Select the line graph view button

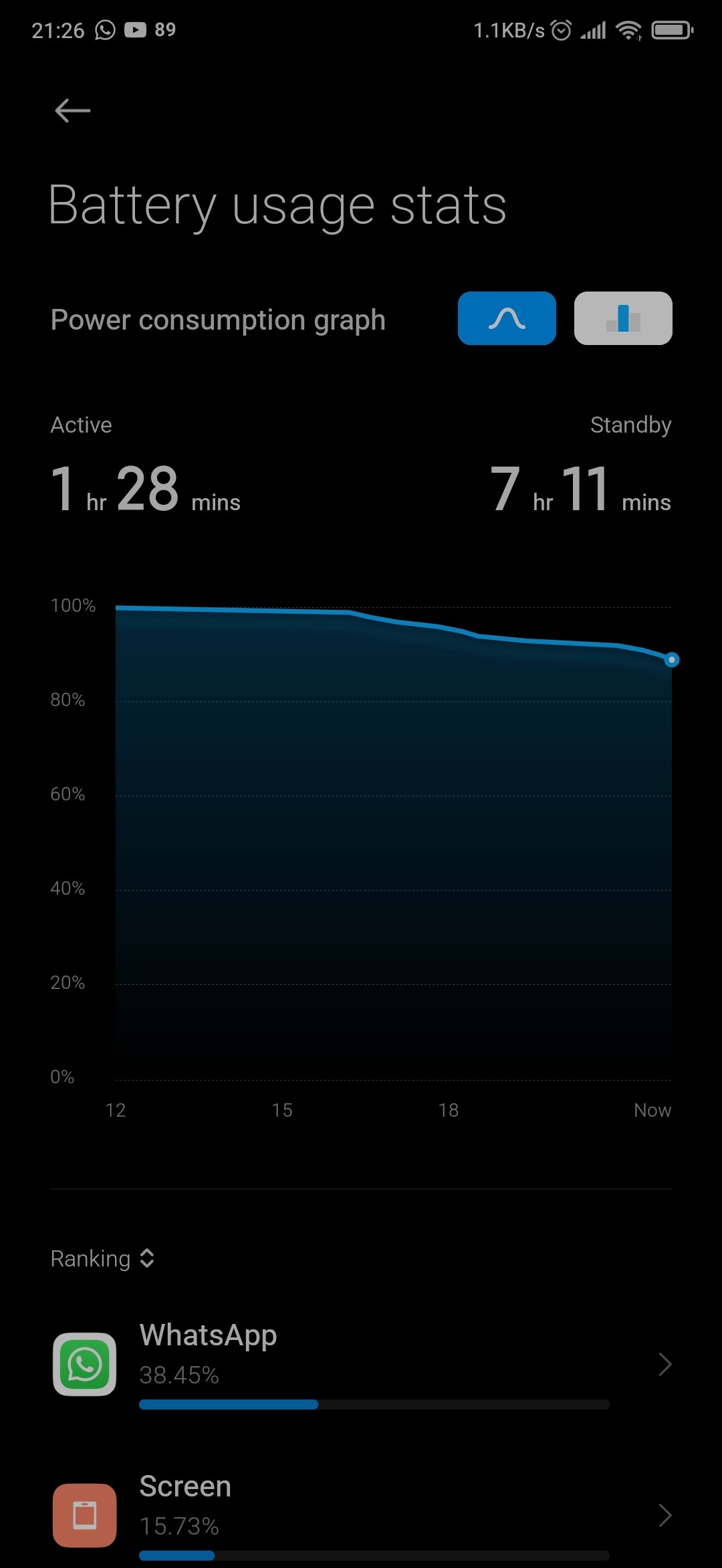tap(507, 318)
